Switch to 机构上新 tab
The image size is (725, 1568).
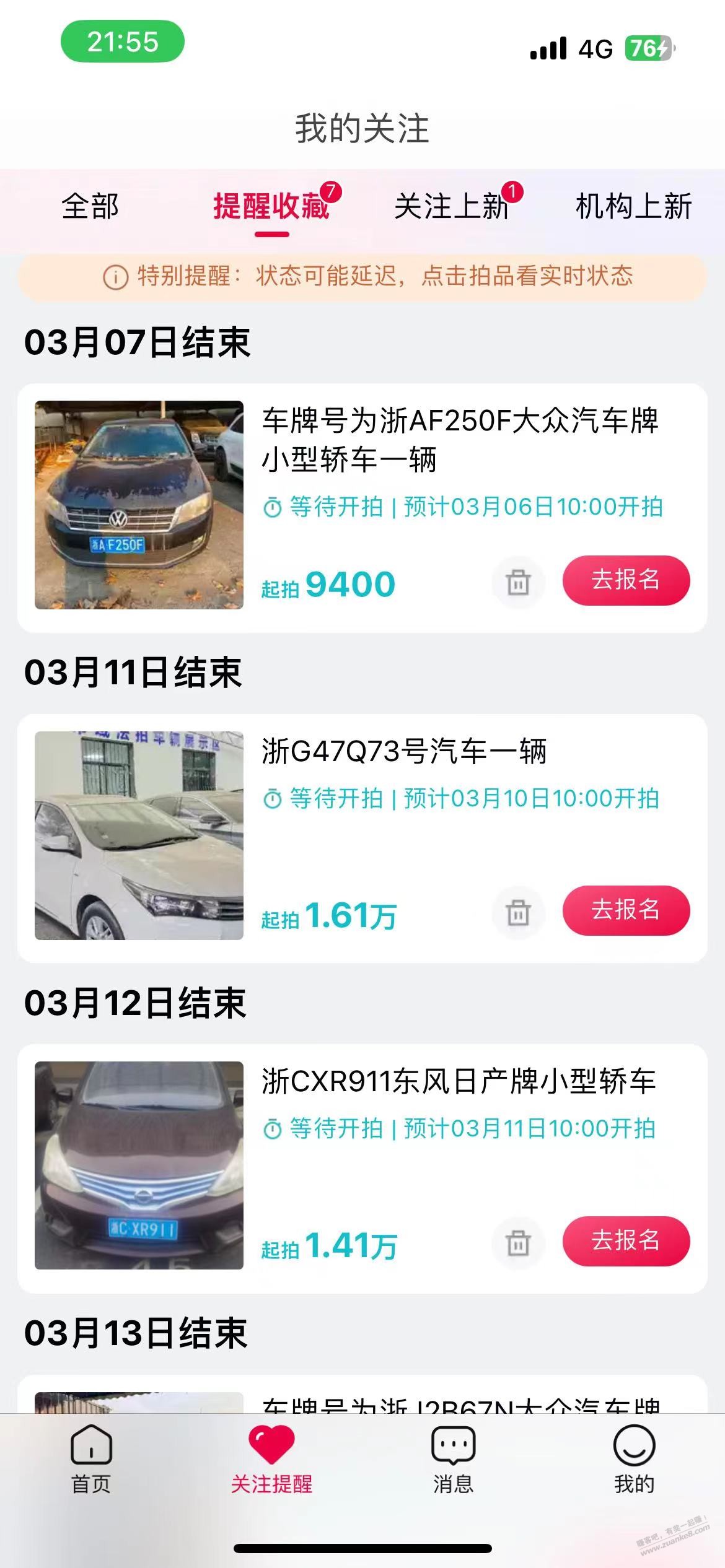click(x=633, y=207)
